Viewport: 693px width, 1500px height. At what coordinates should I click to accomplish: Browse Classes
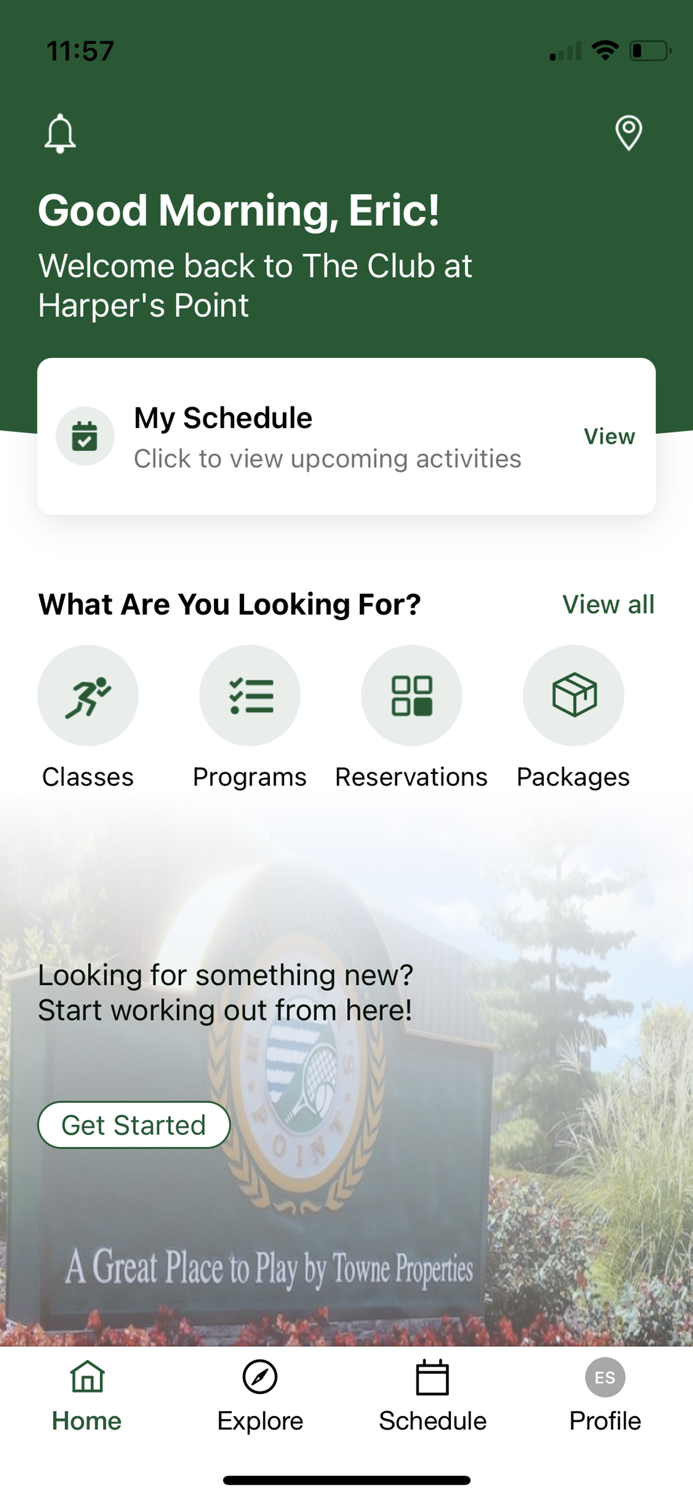88,696
